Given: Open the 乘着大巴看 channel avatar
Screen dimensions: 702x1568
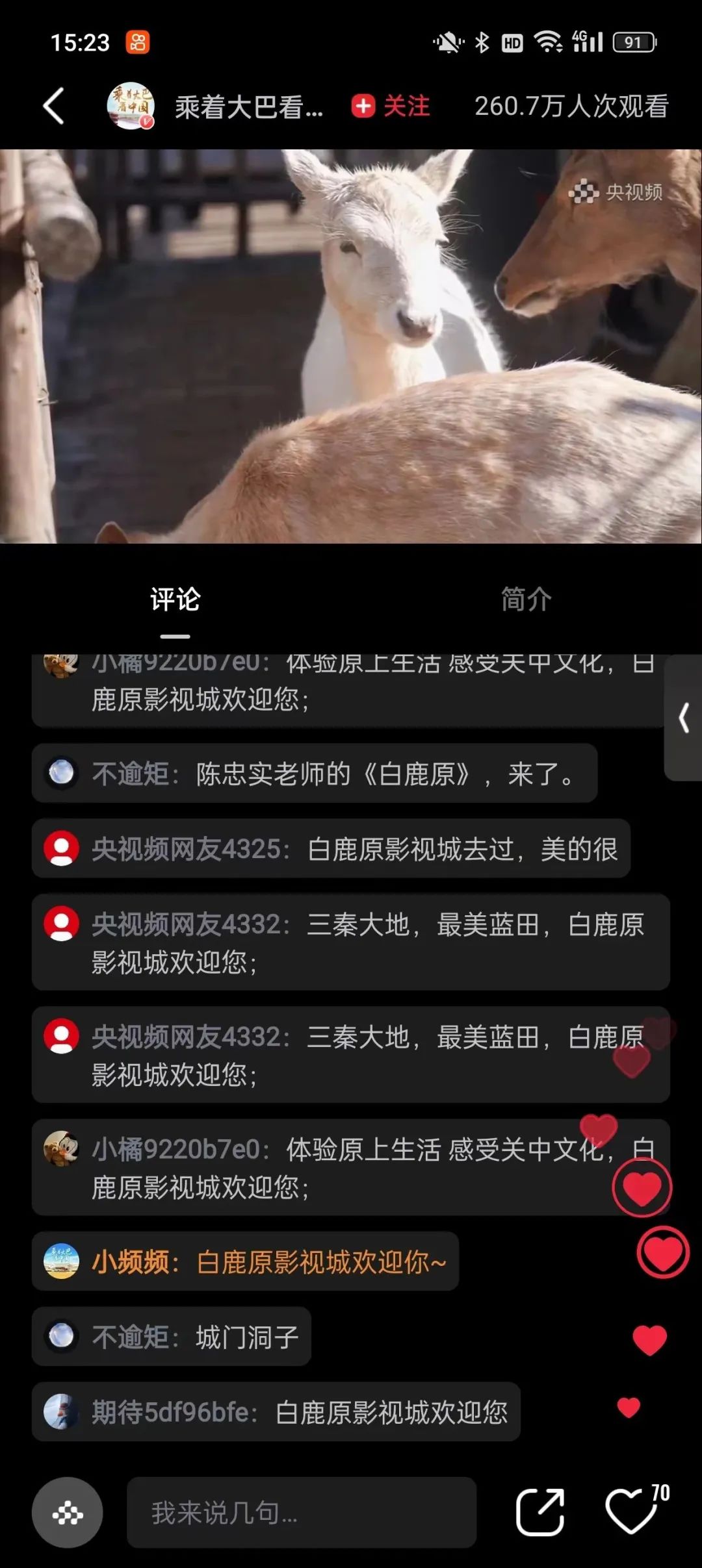Looking at the screenshot, I should click(x=131, y=106).
